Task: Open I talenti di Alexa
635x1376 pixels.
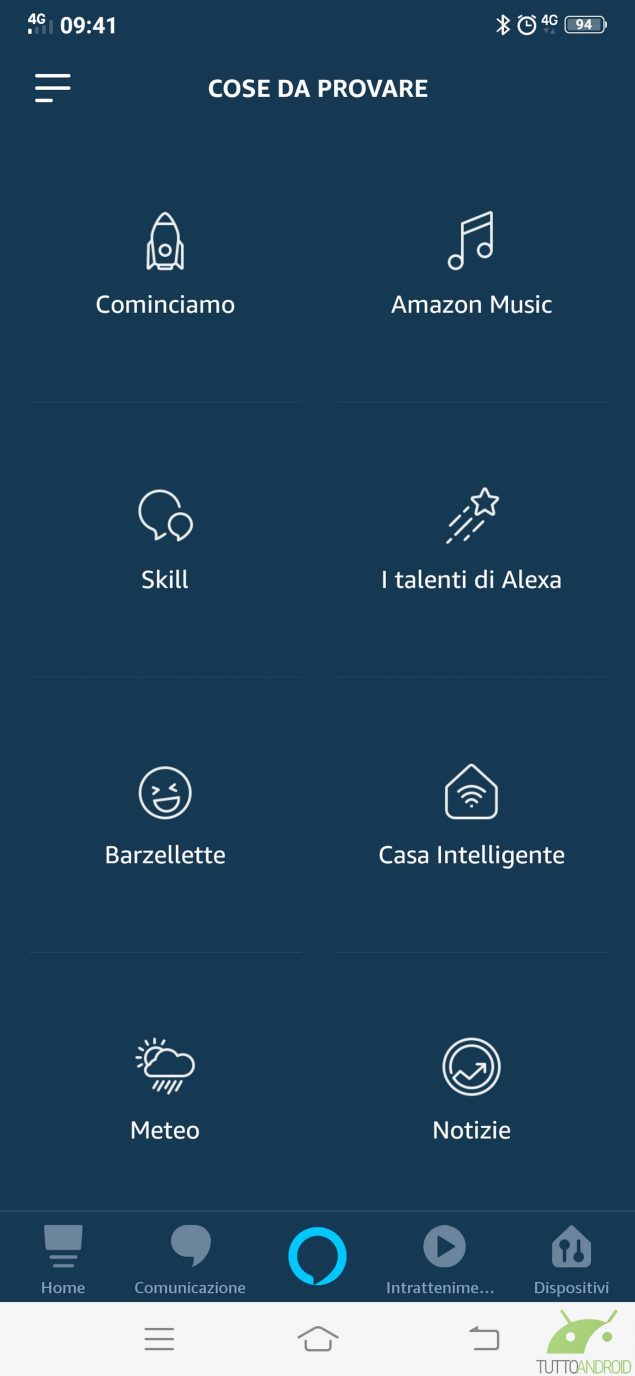Action: point(471,540)
